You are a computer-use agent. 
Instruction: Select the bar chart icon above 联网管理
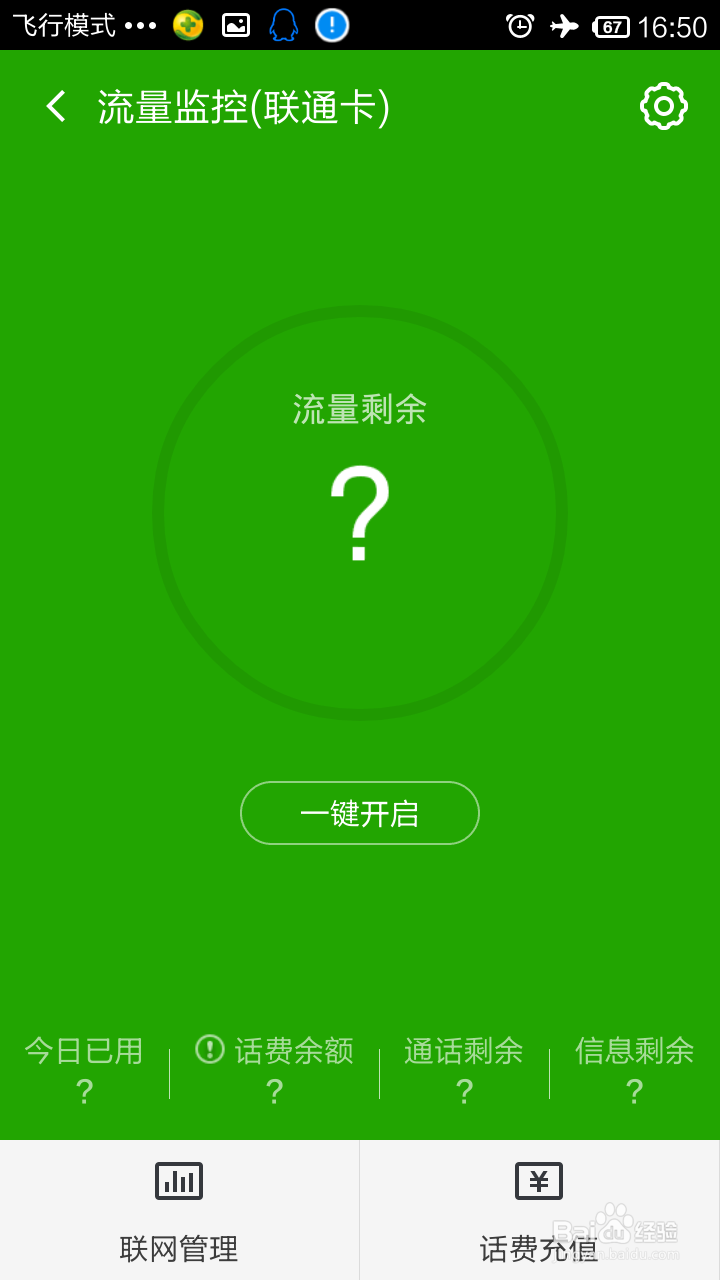pos(178,1180)
